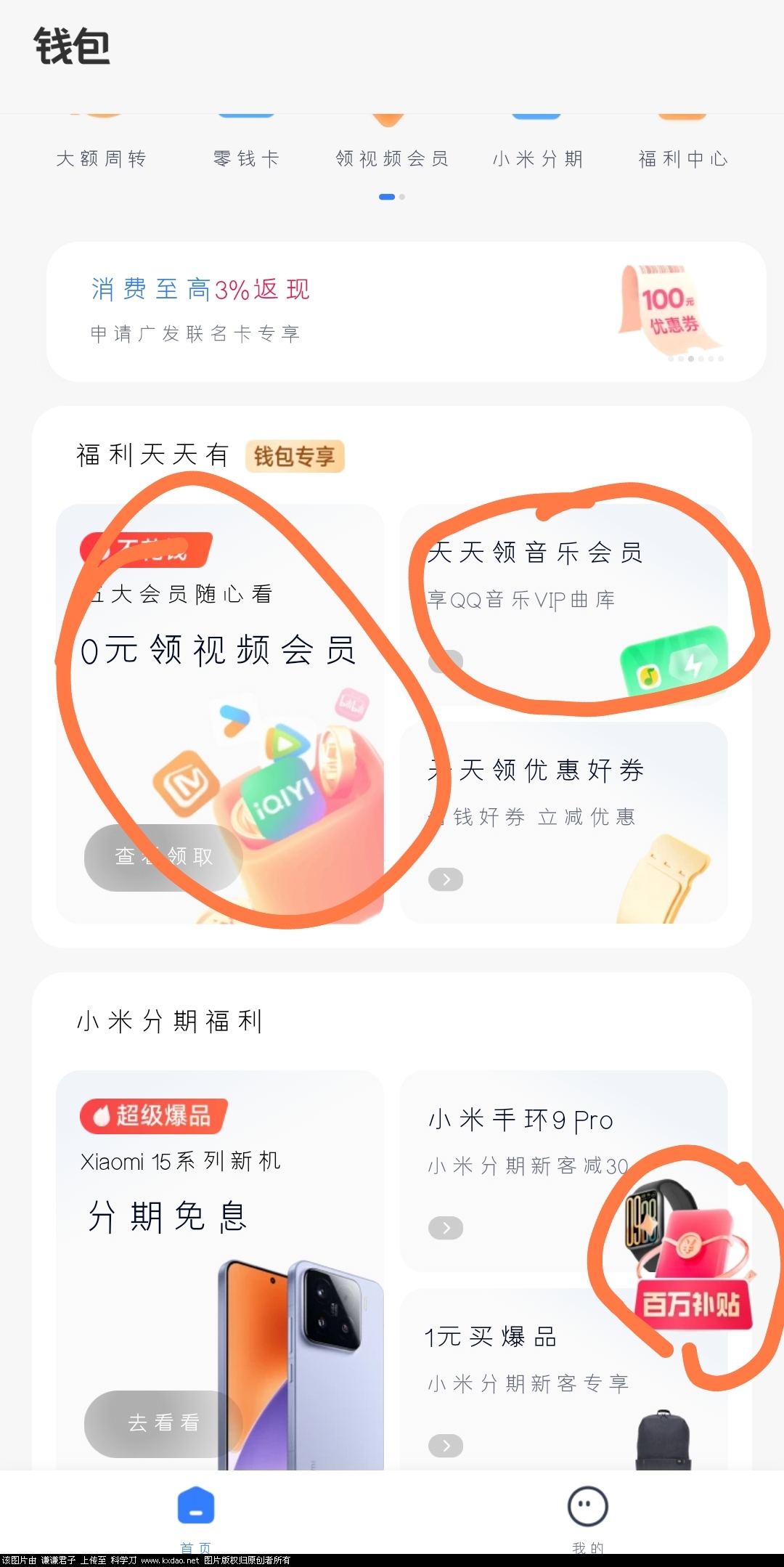The image size is (784, 1567).
Task: Tap the 查看领取 button
Action: click(163, 857)
